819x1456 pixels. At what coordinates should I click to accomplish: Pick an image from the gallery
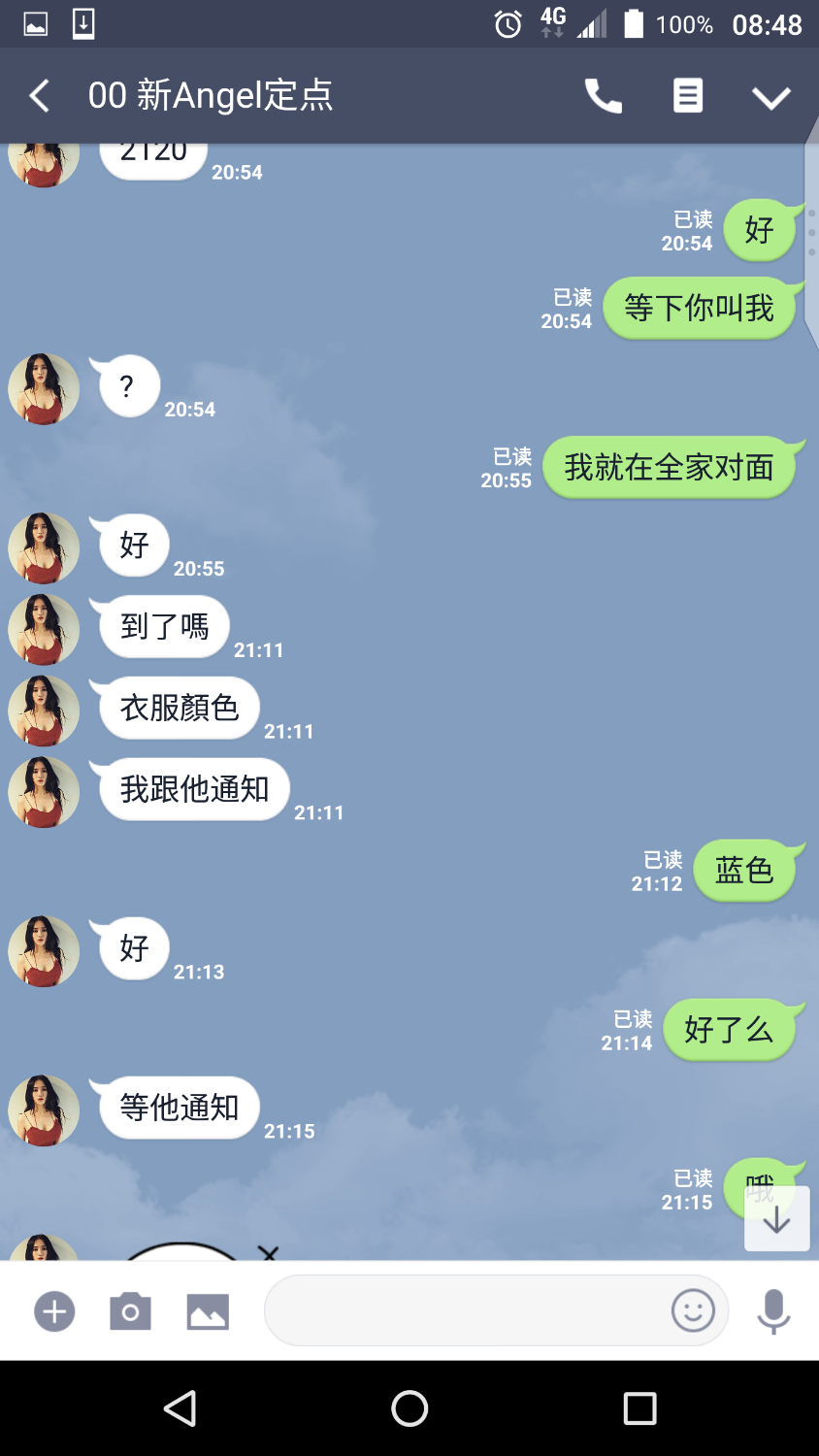[x=208, y=1311]
